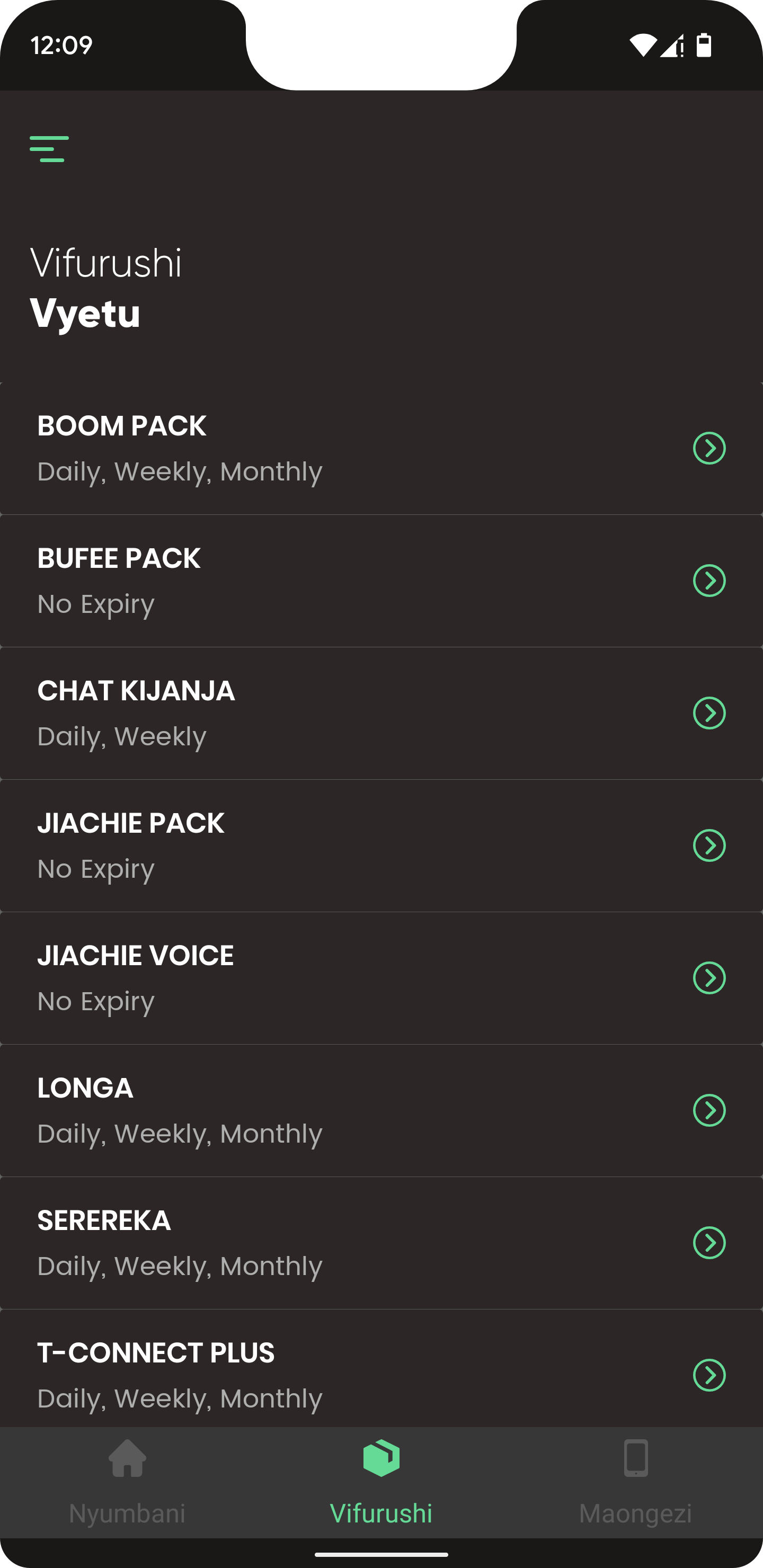
Task: Open the BOOM PACK bundle
Action: 380,449
